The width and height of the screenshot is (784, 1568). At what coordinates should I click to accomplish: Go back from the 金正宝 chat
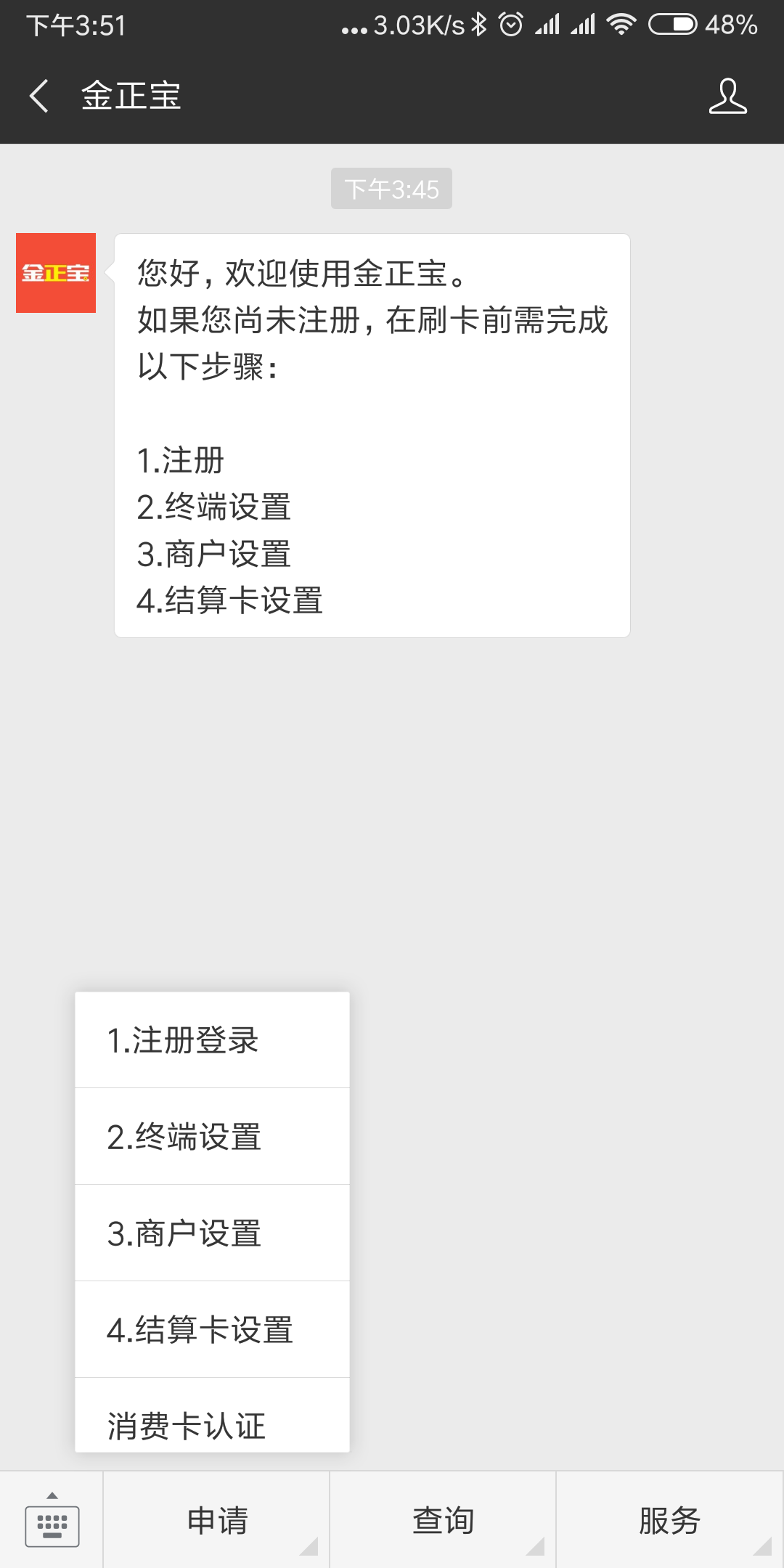coord(39,96)
